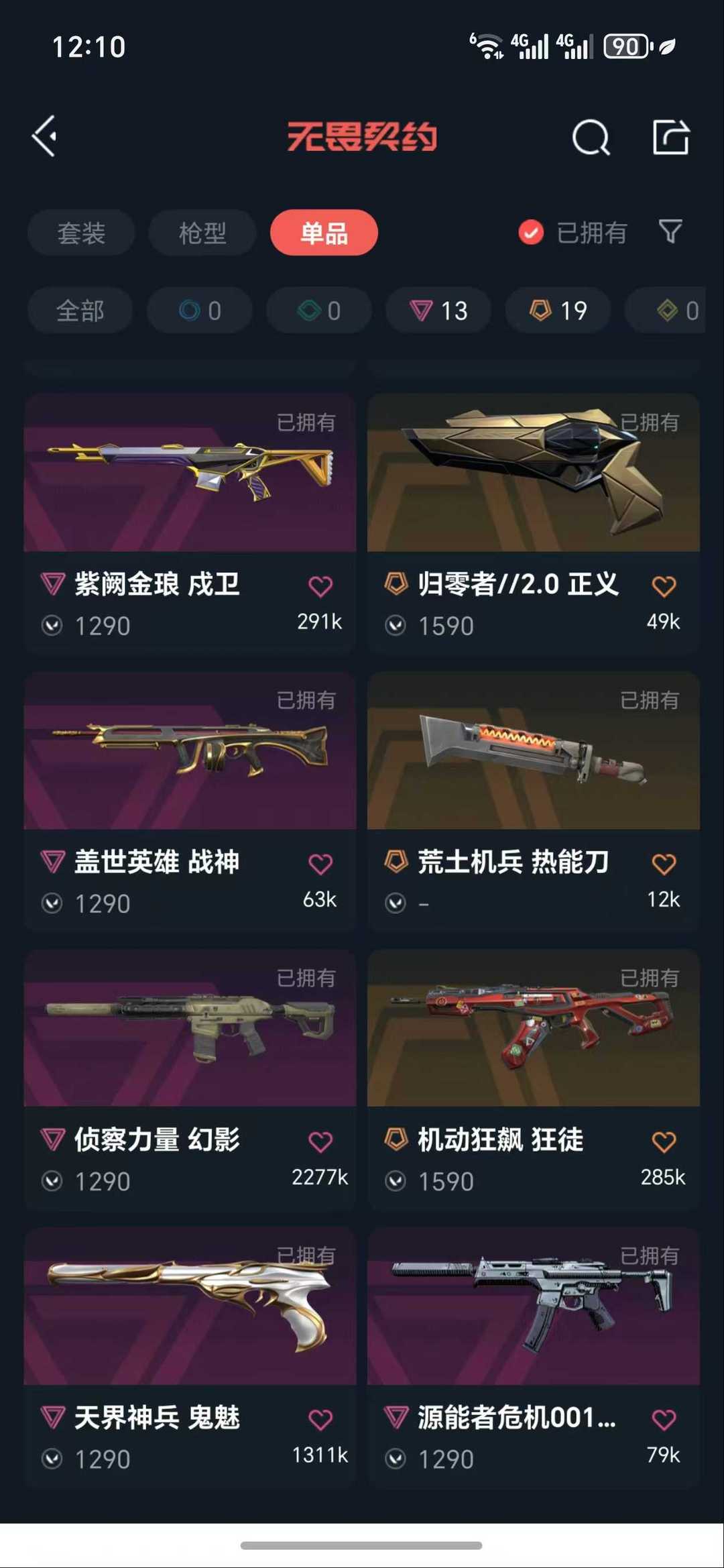The height and width of the screenshot is (1568, 724).
Task: Open the filter funnel icon
Action: tap(670, 231)
